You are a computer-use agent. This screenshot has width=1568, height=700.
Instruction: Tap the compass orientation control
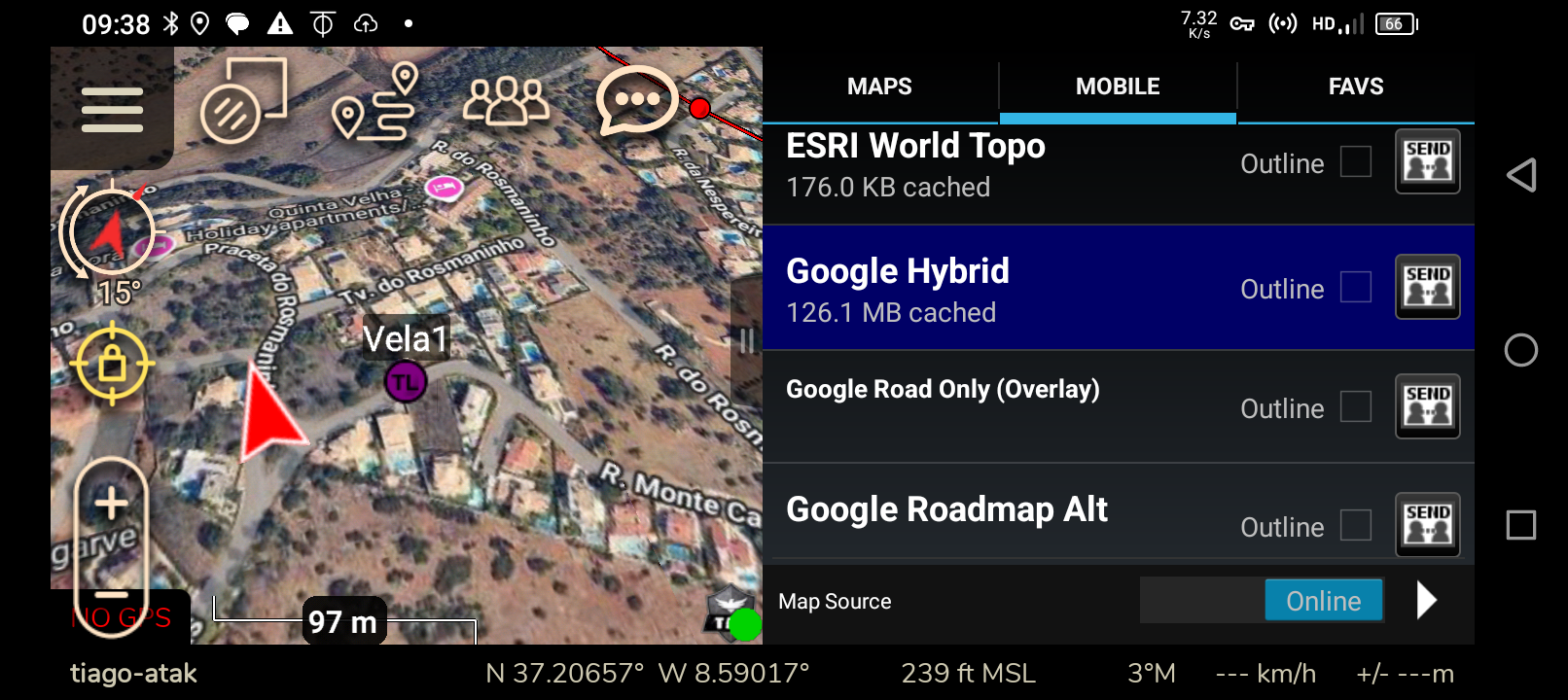point(109,232)
